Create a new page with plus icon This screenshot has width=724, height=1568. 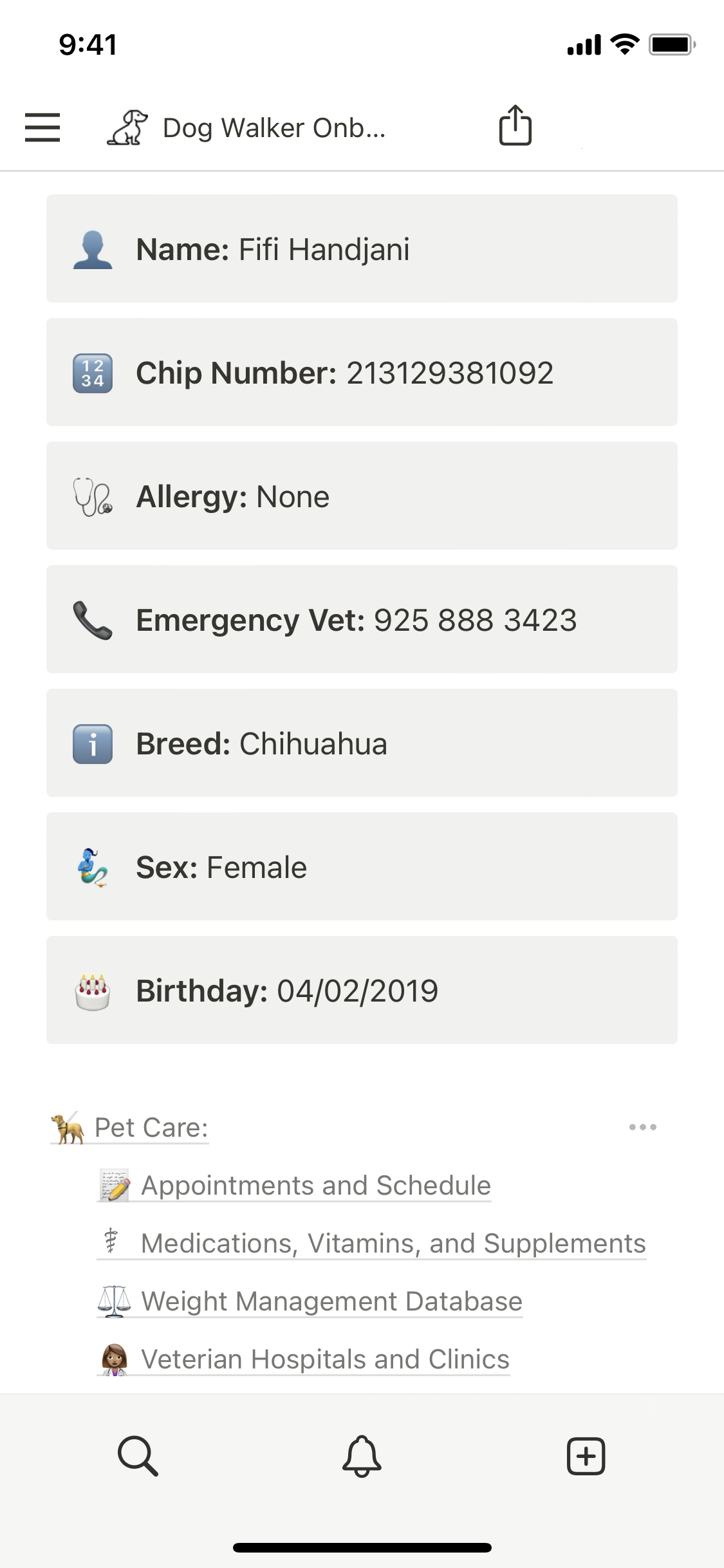586,1456
